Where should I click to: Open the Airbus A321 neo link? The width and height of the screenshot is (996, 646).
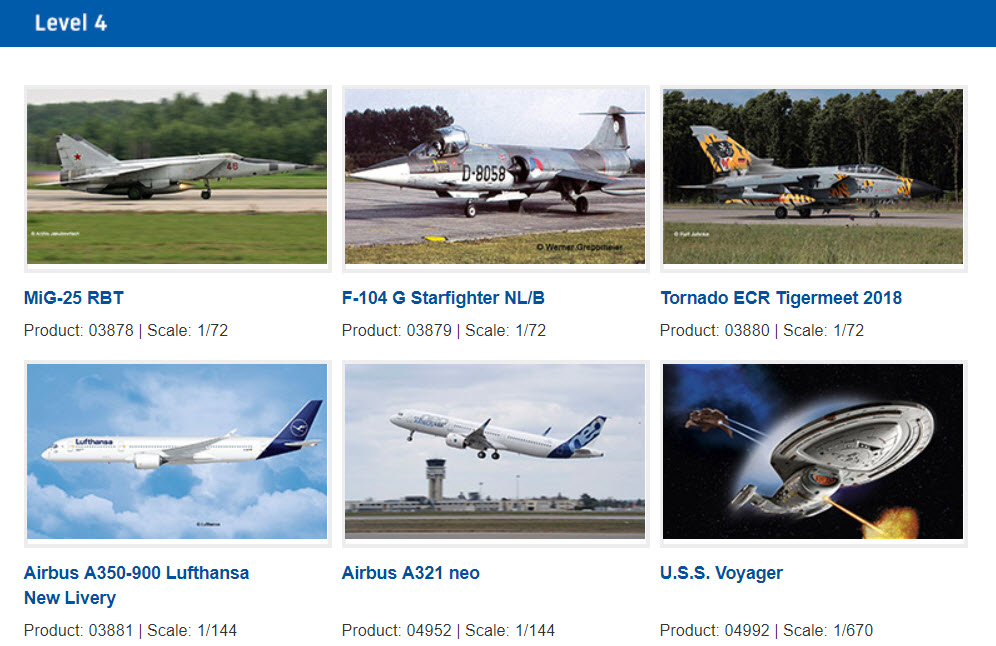[x=410, y=573]
